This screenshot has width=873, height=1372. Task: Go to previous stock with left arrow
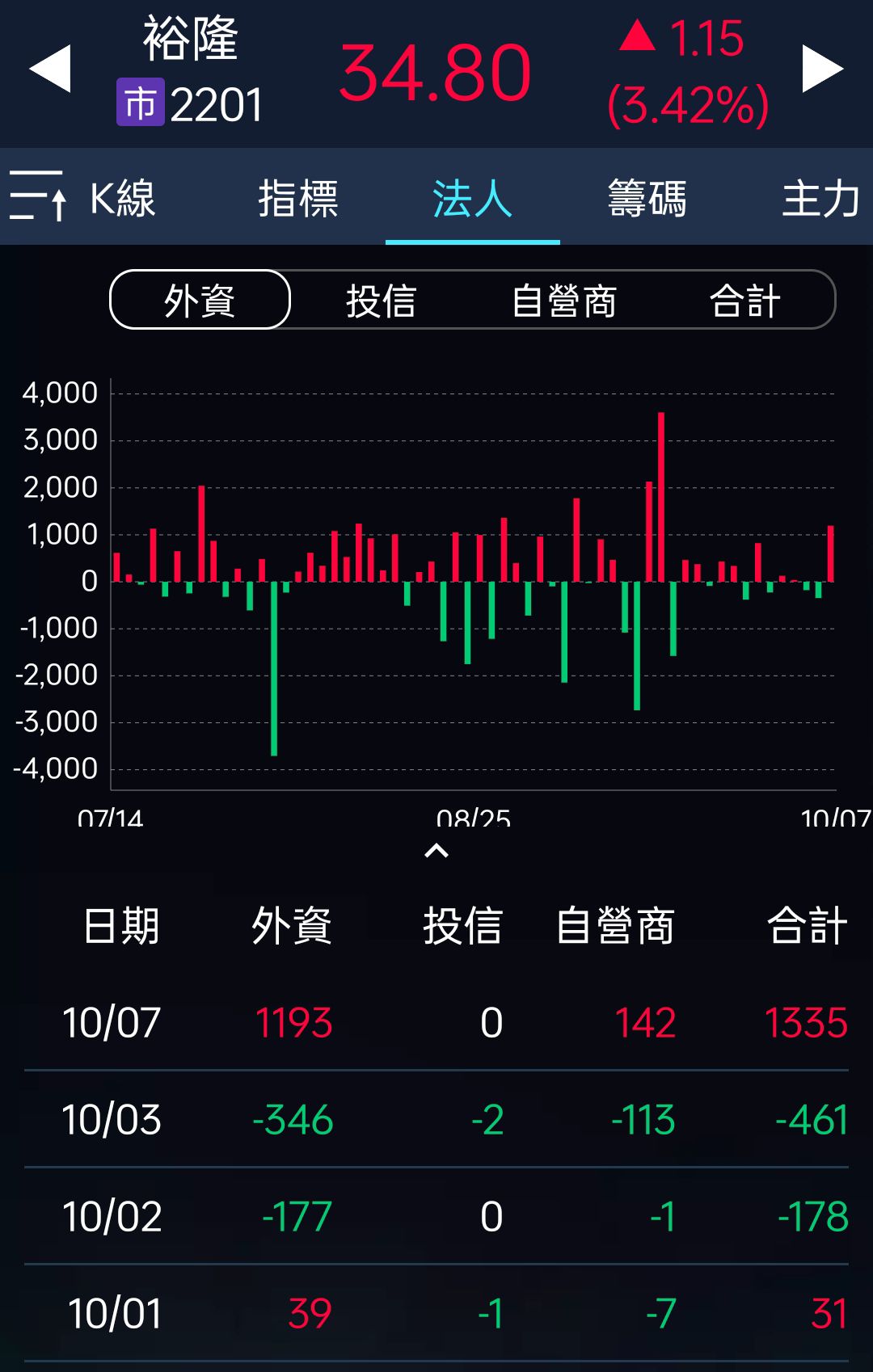(x=50, y=69)
